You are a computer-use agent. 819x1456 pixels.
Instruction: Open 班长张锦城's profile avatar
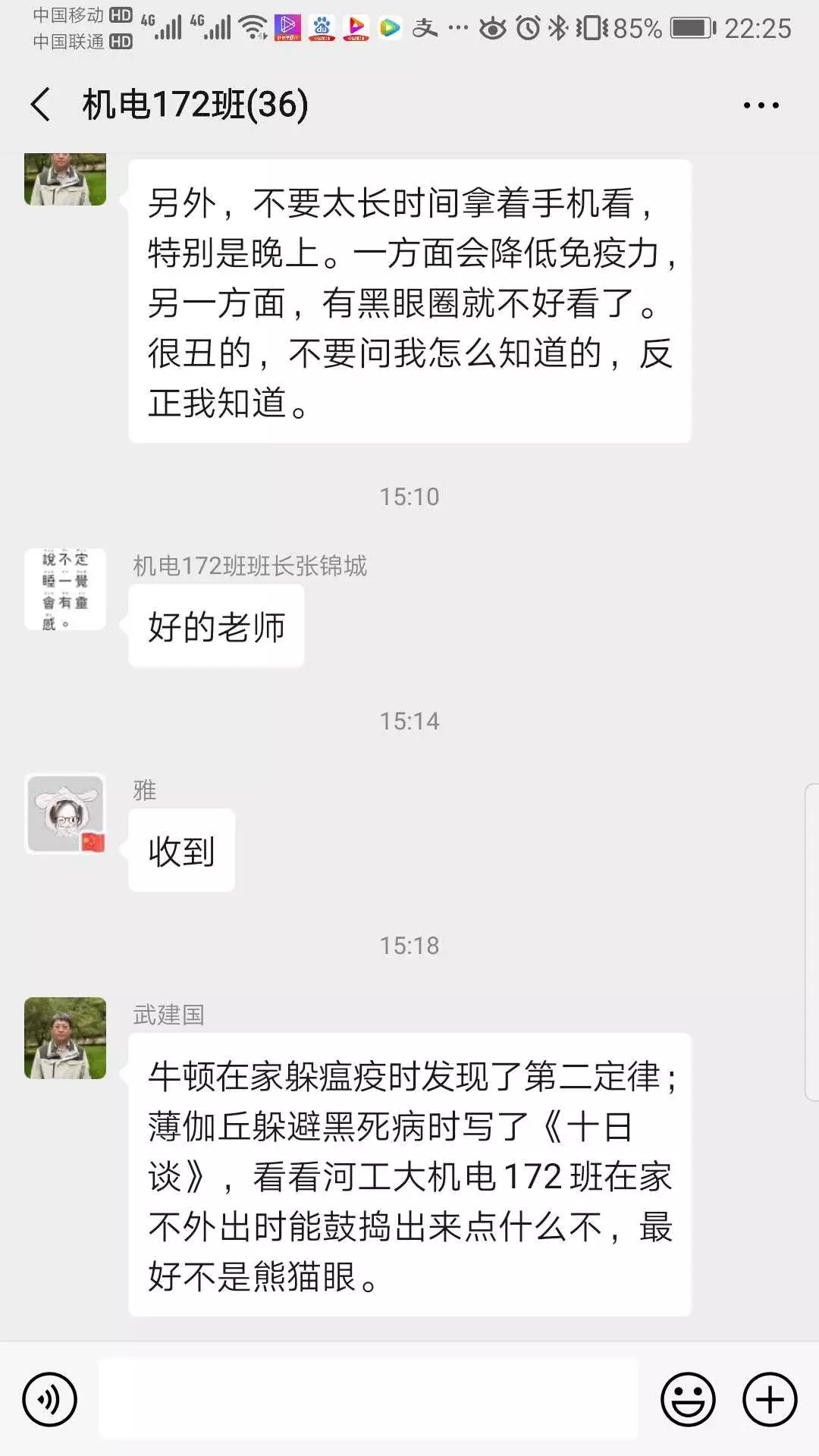pos(65,589)
